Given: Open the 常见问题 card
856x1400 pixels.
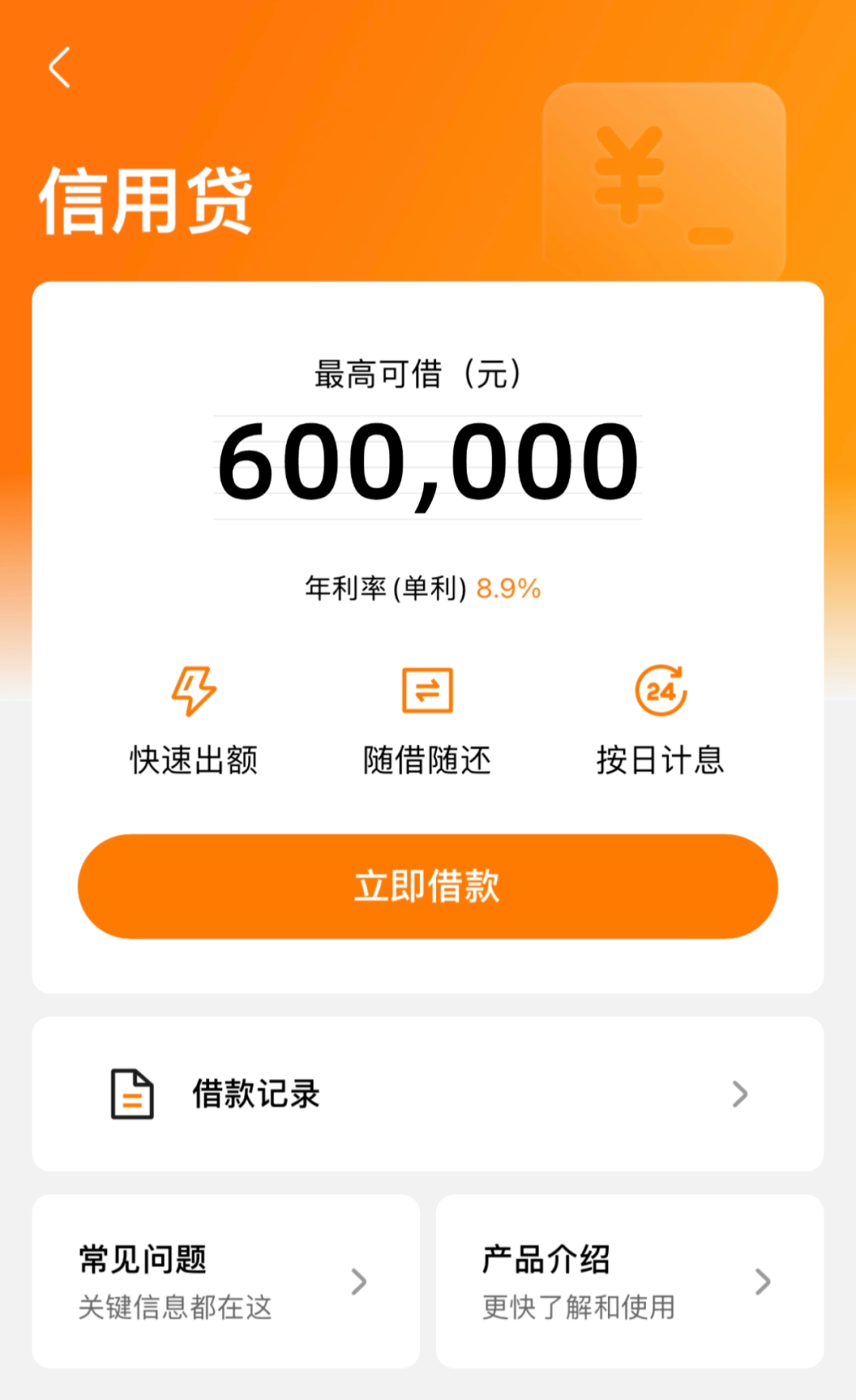Looking at the screenshot, I should (226, 1281).
